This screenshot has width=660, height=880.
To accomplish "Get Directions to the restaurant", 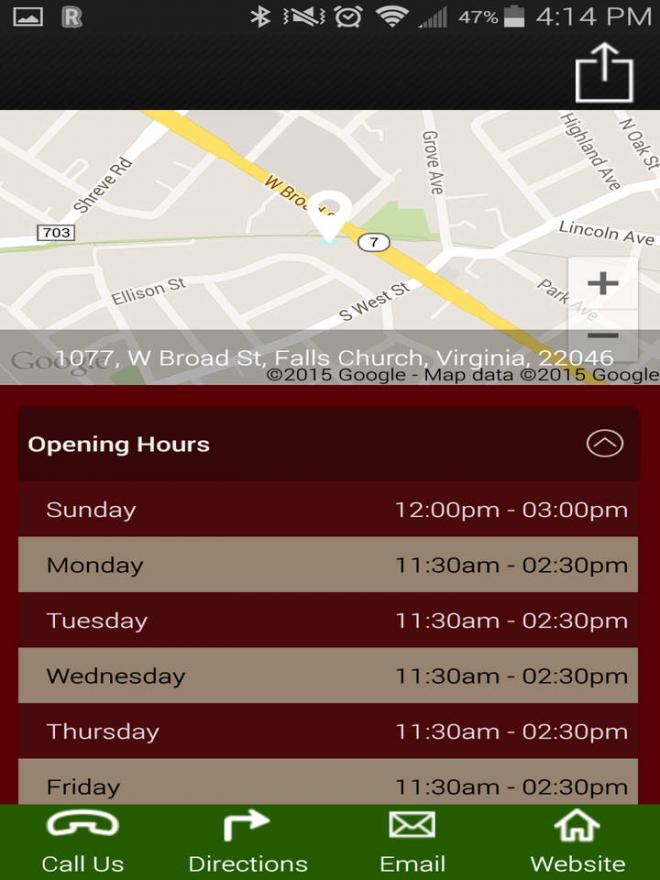I will point(247,841).
